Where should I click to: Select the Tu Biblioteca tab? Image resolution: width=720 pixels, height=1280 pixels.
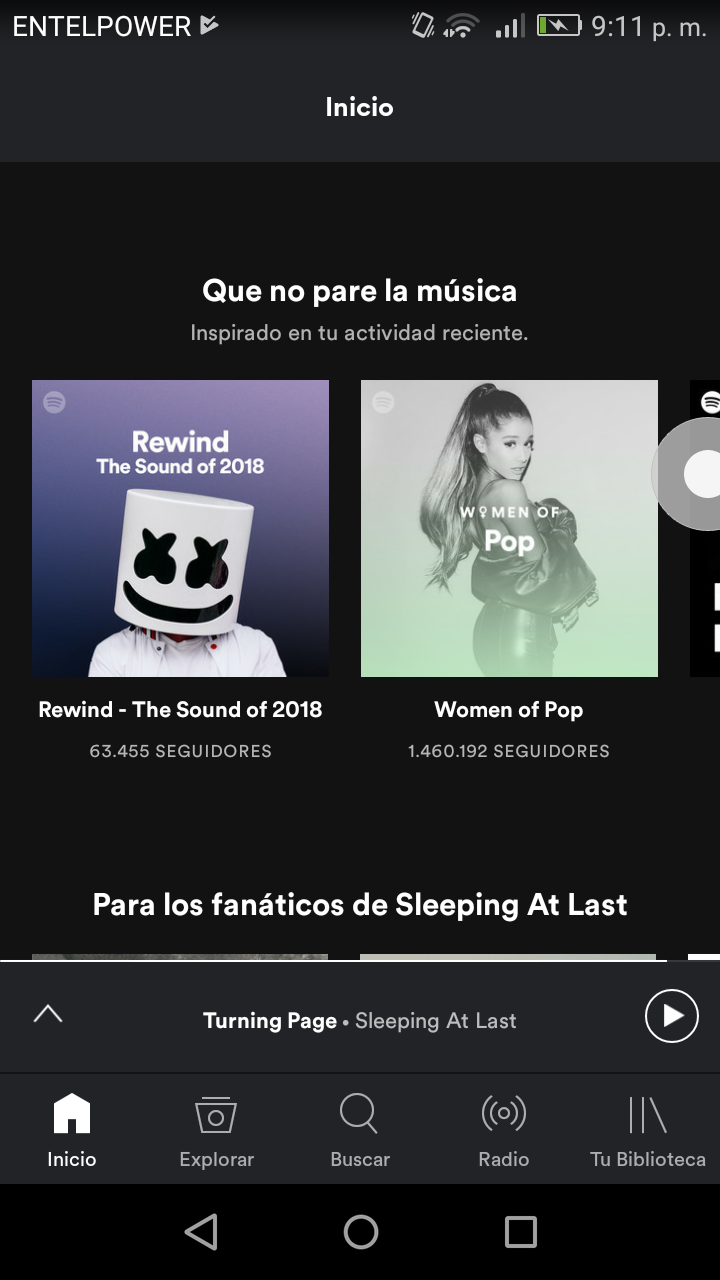point(648,1131)
